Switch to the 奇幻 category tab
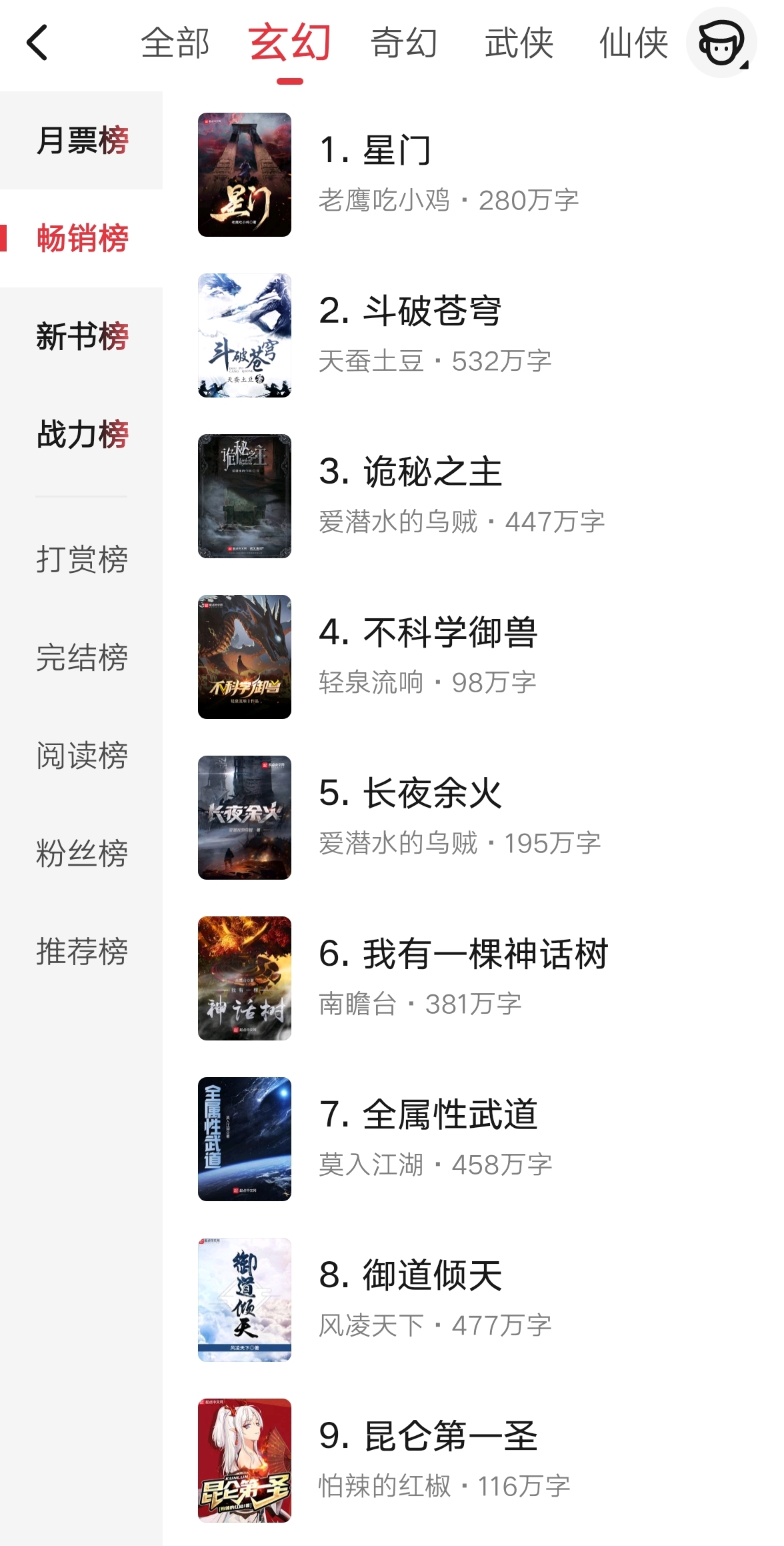784x1546 pixels. (x=404, y=43)
